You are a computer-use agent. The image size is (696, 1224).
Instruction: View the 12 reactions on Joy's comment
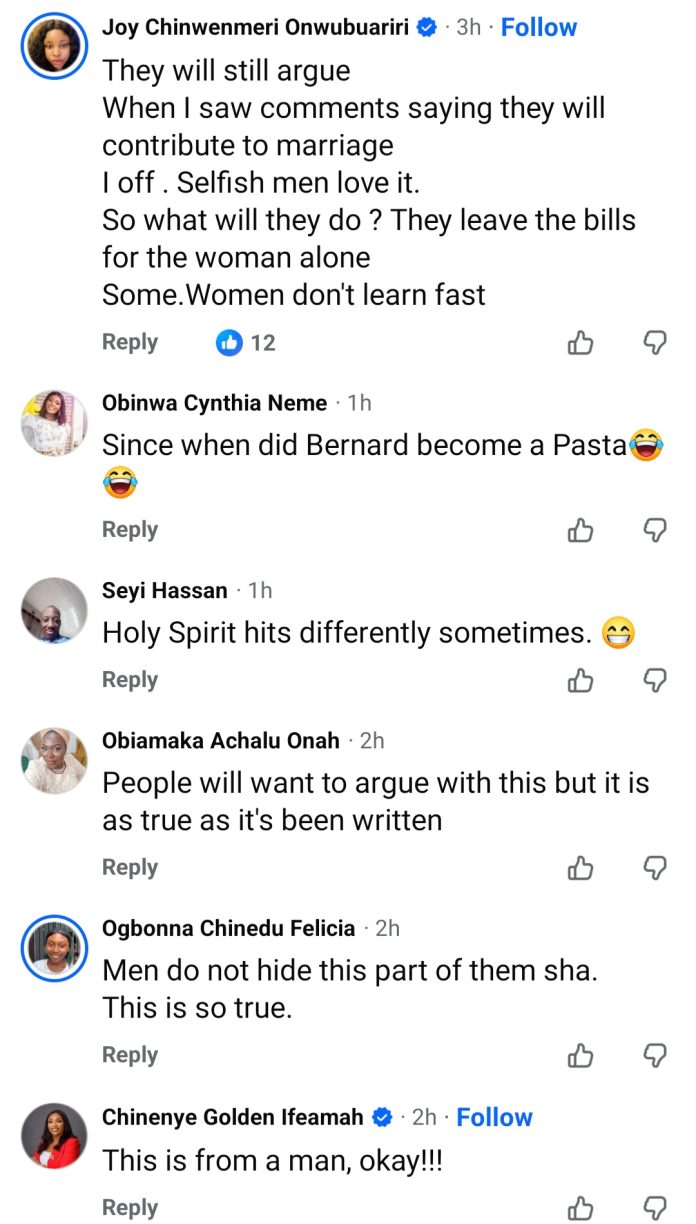(x=246, y=343)
